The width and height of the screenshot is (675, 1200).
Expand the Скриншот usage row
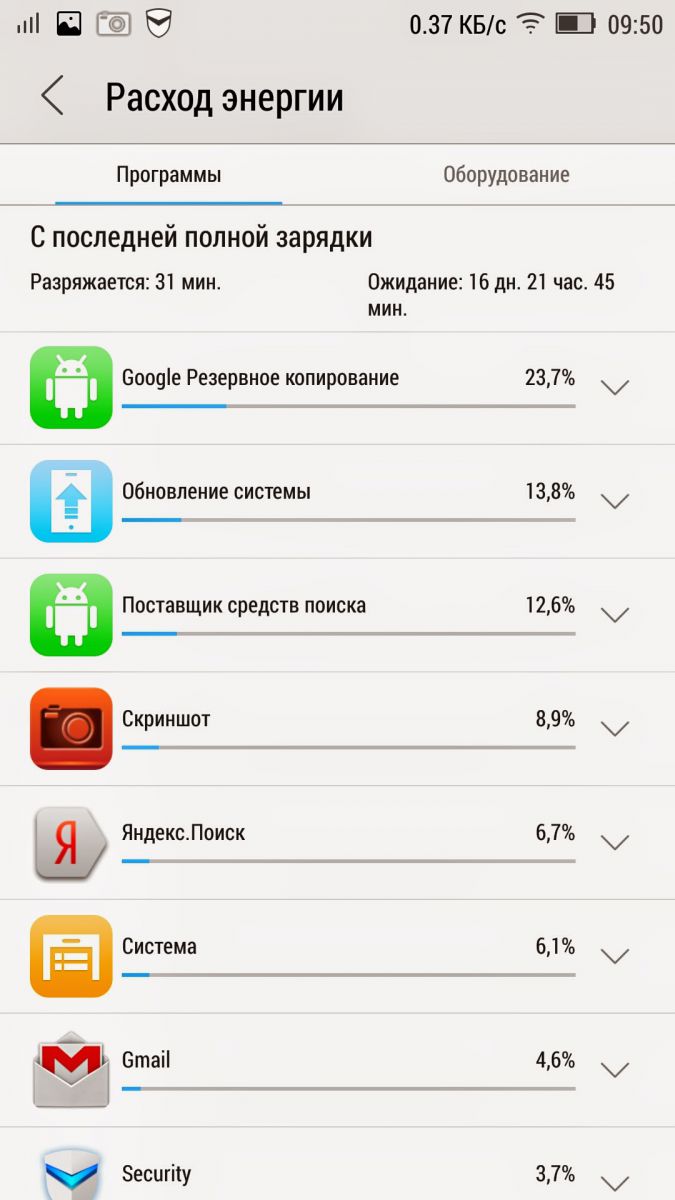click(x=614, y=728)
